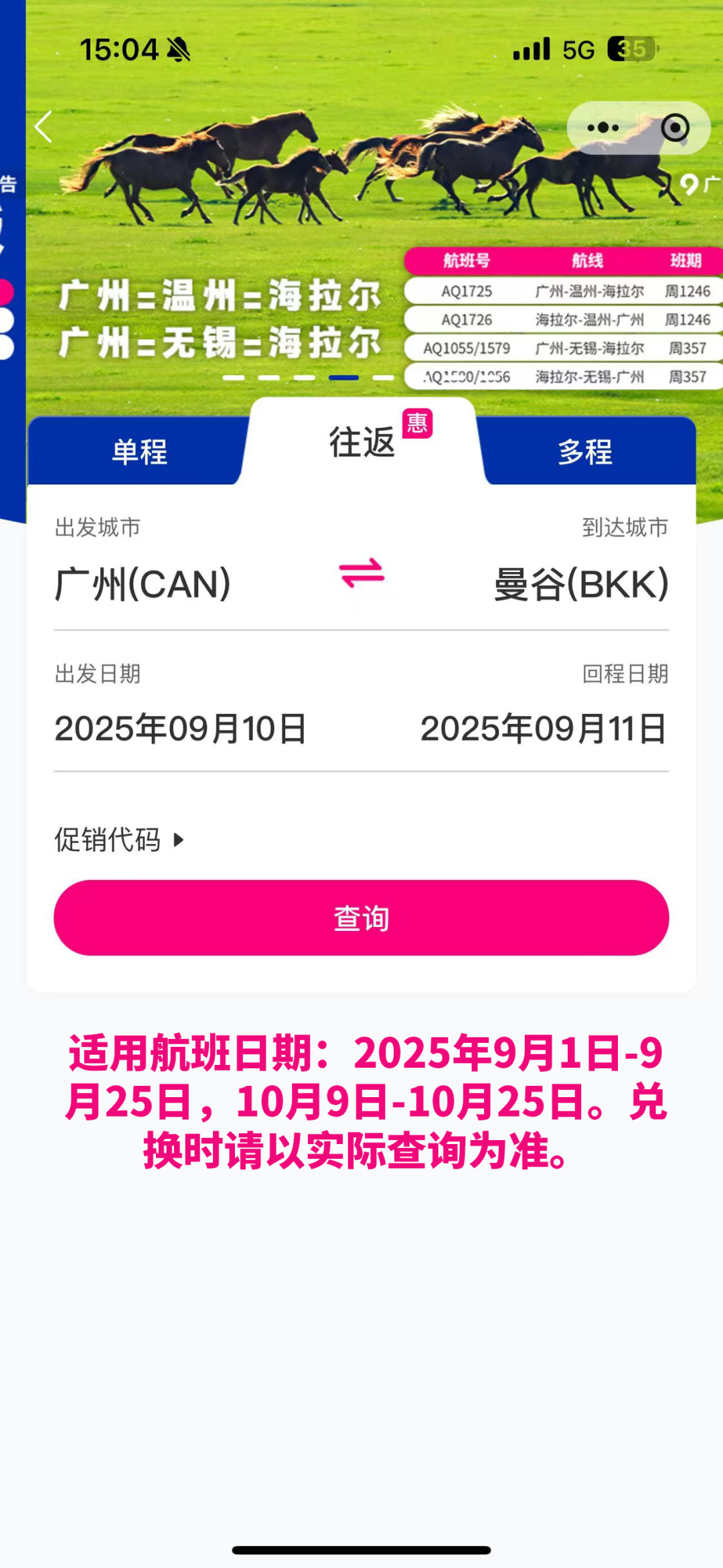723x1568 pixels.
Task: Tap flight AQ1725 row in the schedule table
Action: [x=562, y=291]
